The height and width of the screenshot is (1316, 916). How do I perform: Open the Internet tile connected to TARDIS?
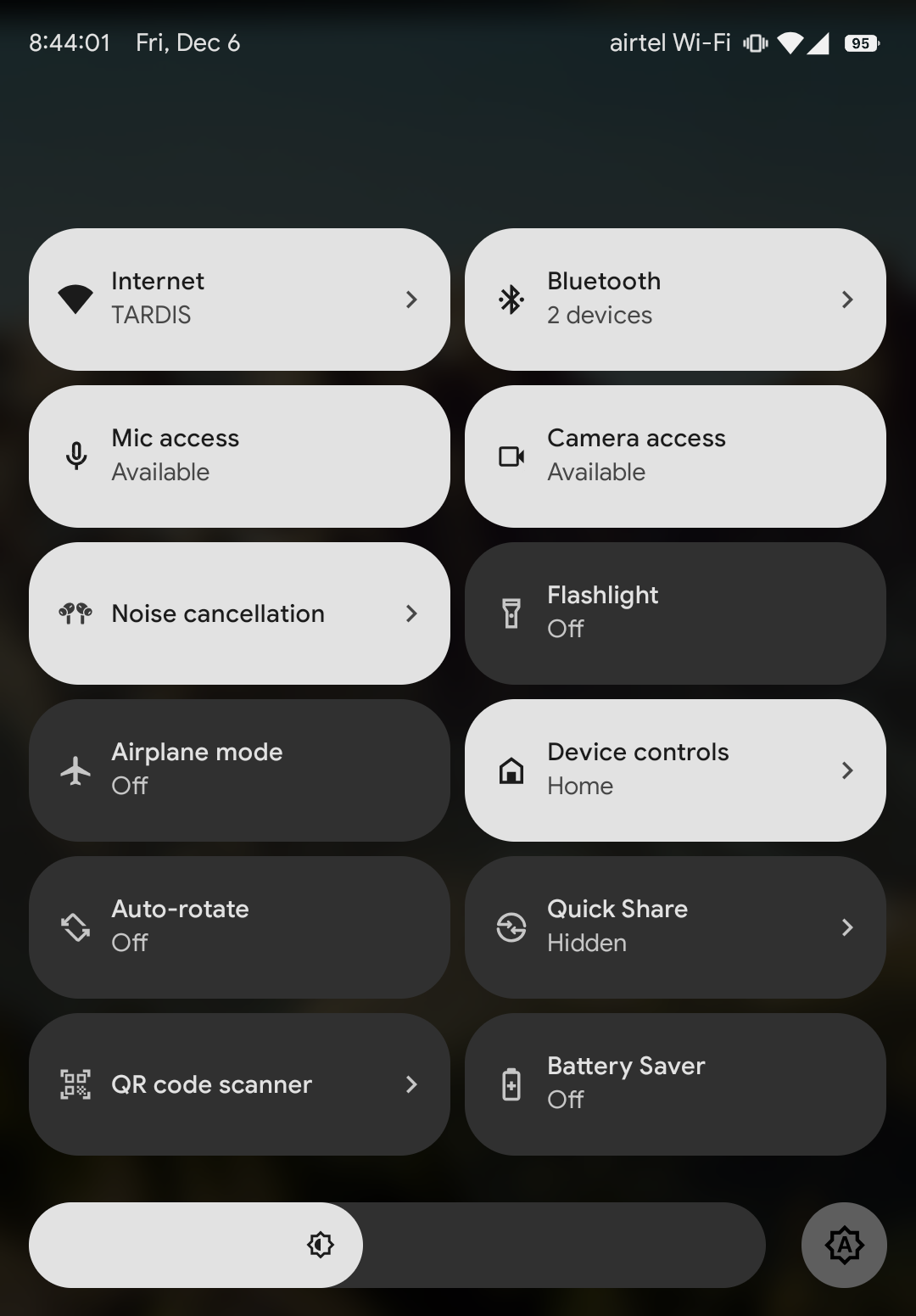pyautogui.click(x=239, y=299)
